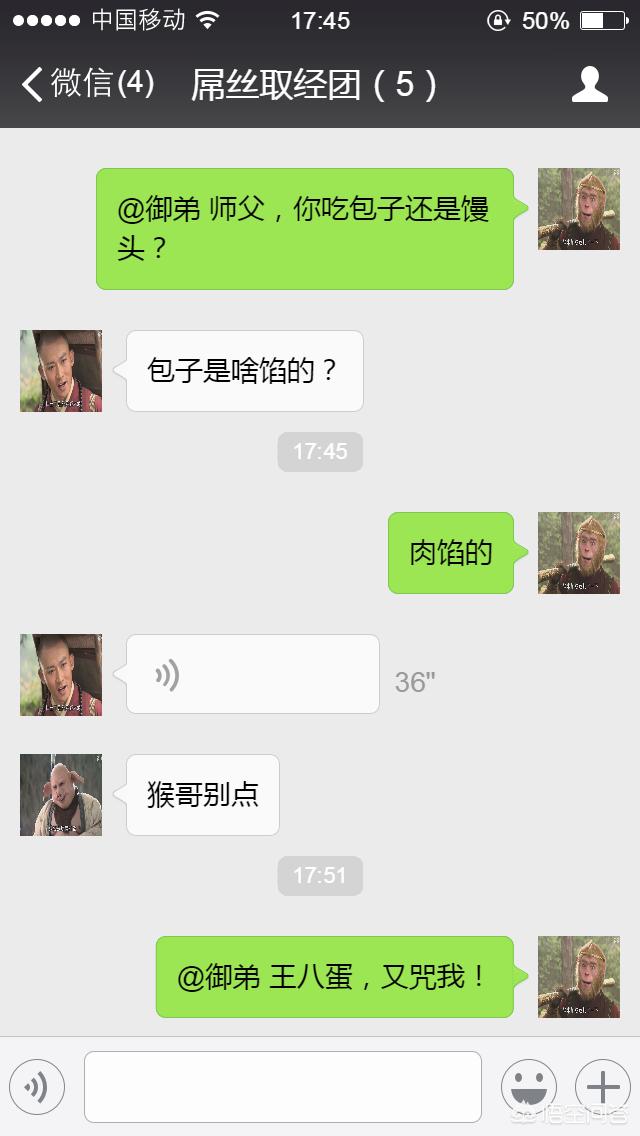Open the avatar beside 肉馅的 message

click(x=579, y=553)
